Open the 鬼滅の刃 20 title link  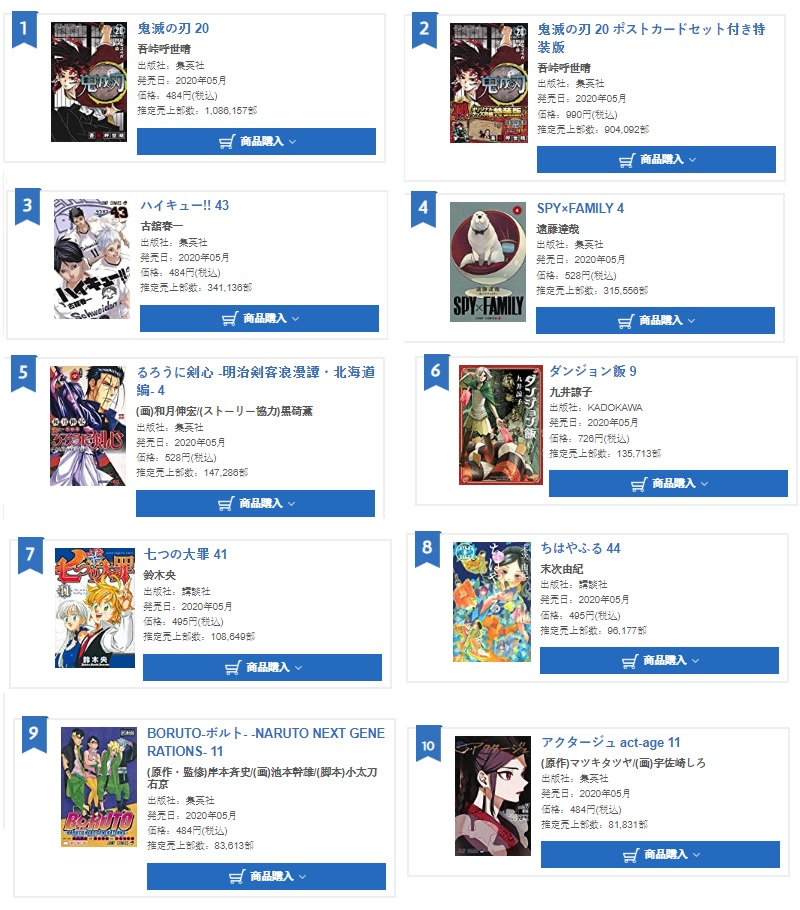coord(173,29)
